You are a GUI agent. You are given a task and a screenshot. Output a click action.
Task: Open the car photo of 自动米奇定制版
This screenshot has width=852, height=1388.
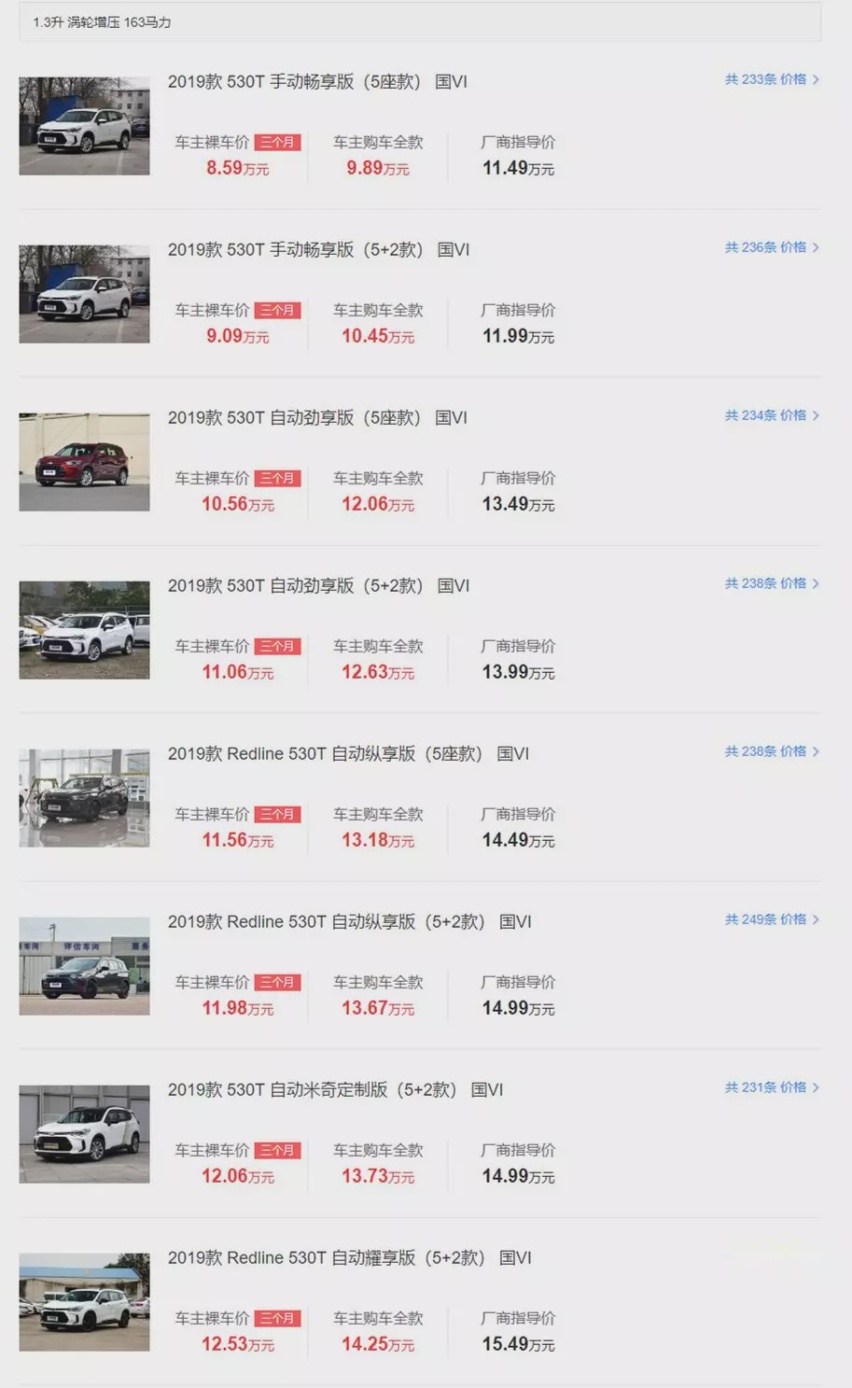pos(84,1134)
